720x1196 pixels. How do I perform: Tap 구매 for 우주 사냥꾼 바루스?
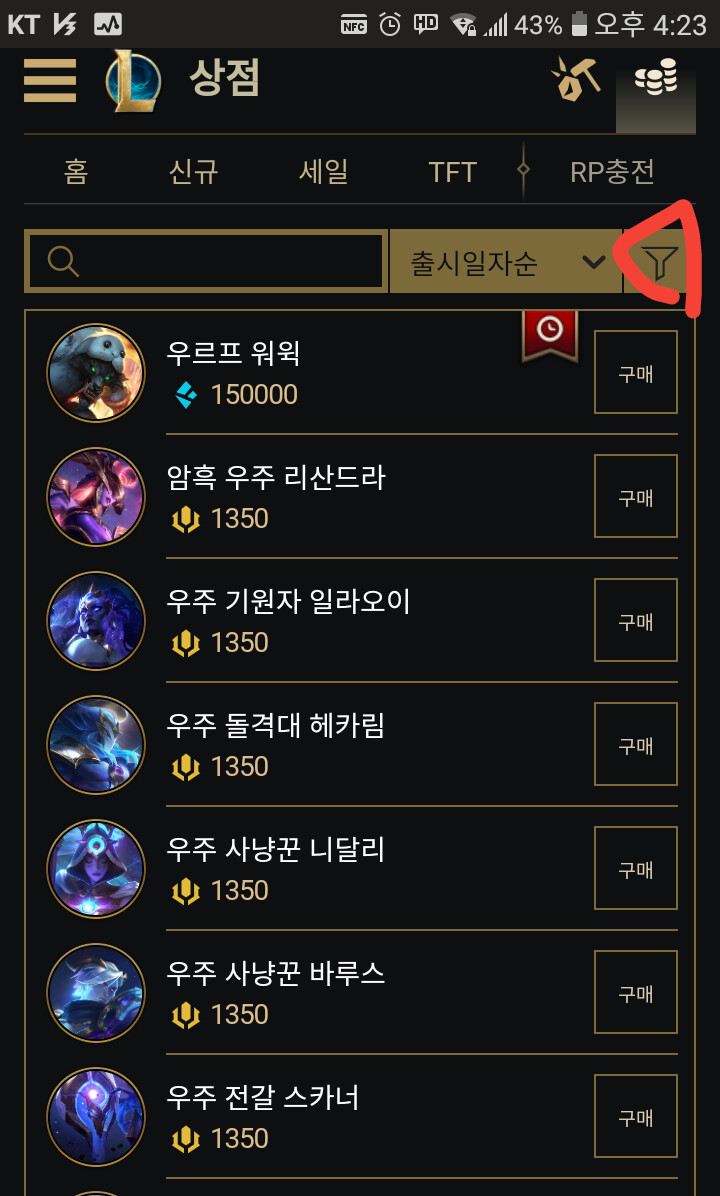(635, 993)
